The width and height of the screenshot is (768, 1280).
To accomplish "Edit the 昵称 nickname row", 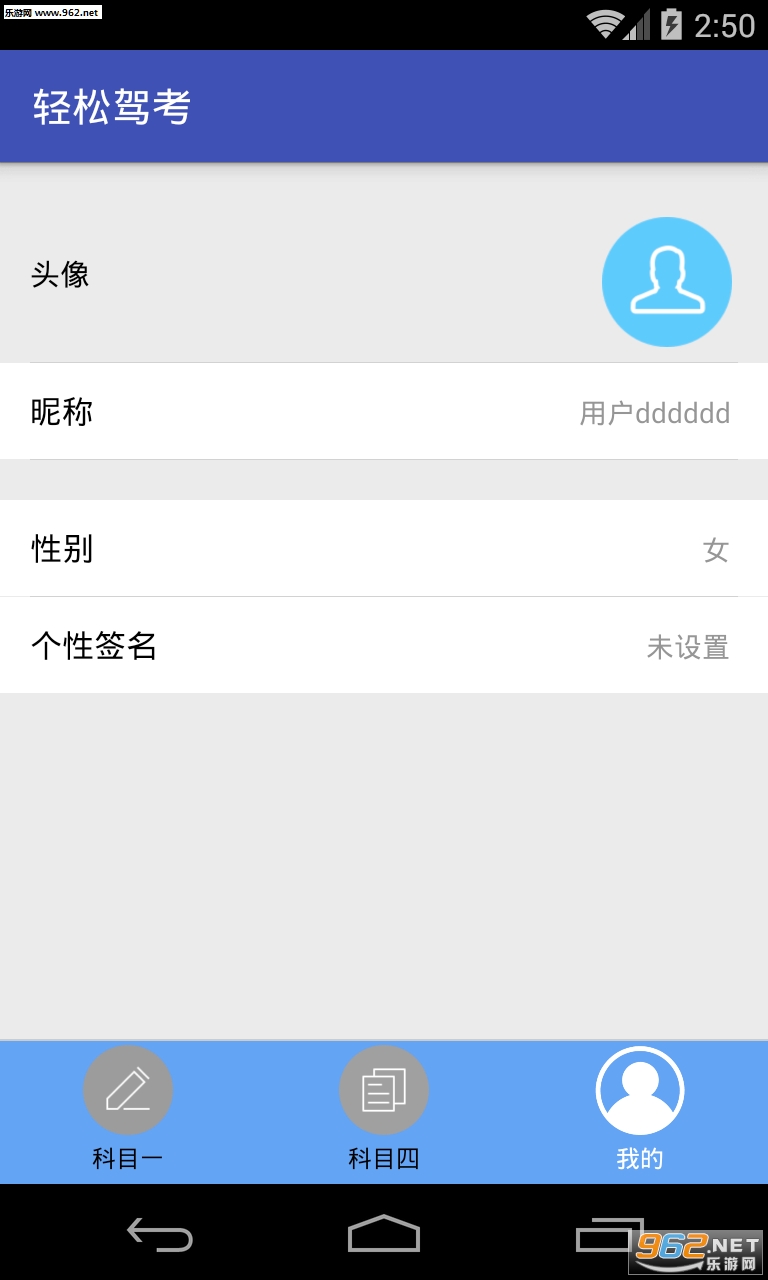I will tap(384, 412).
